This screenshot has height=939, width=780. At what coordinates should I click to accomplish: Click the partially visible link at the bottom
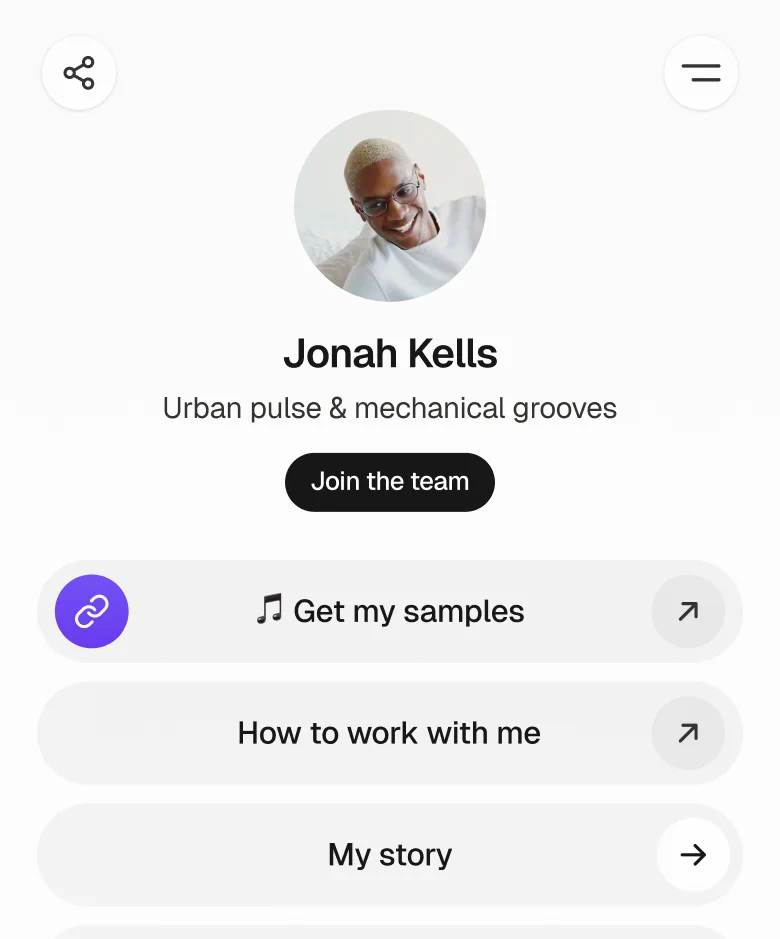click(390, 933)
